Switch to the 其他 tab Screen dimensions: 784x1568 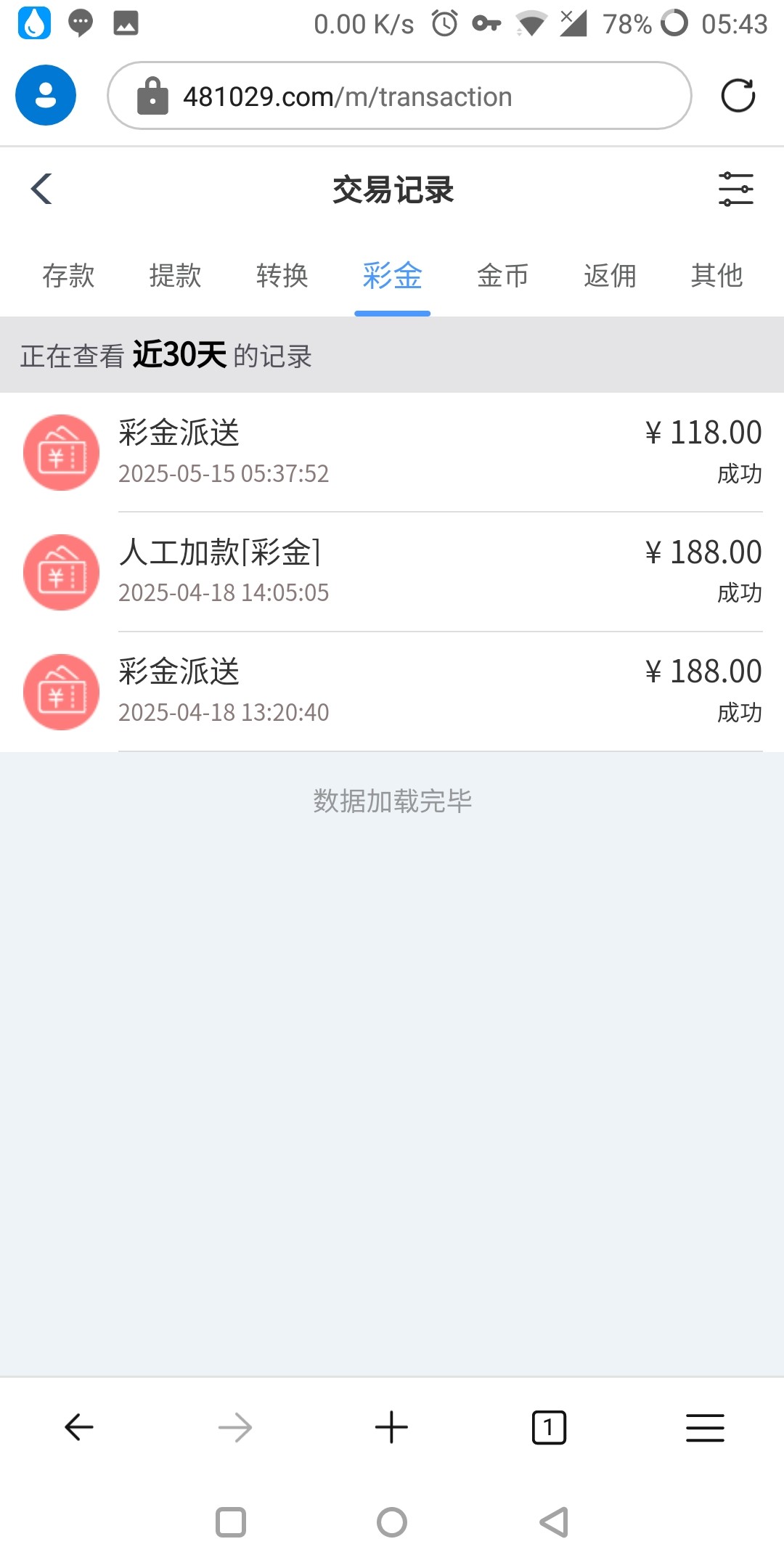(x=716, y=276)
